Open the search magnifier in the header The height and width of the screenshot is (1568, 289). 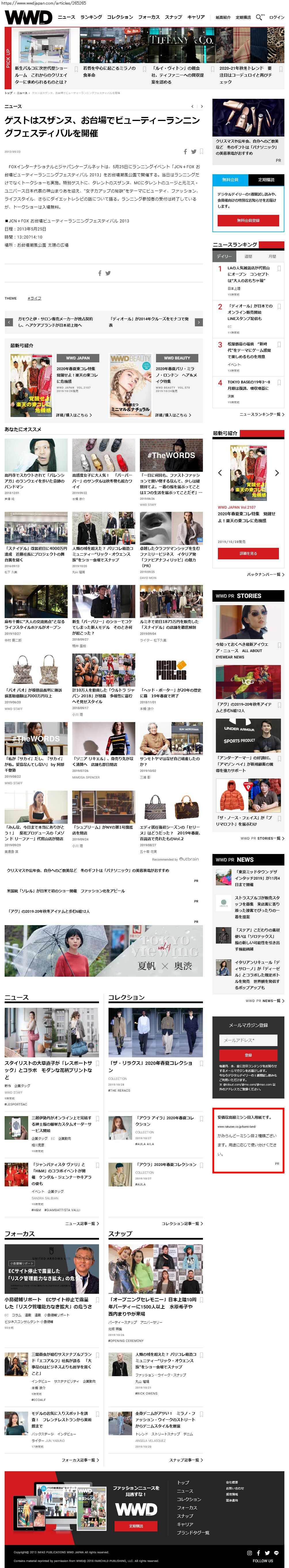260,18
